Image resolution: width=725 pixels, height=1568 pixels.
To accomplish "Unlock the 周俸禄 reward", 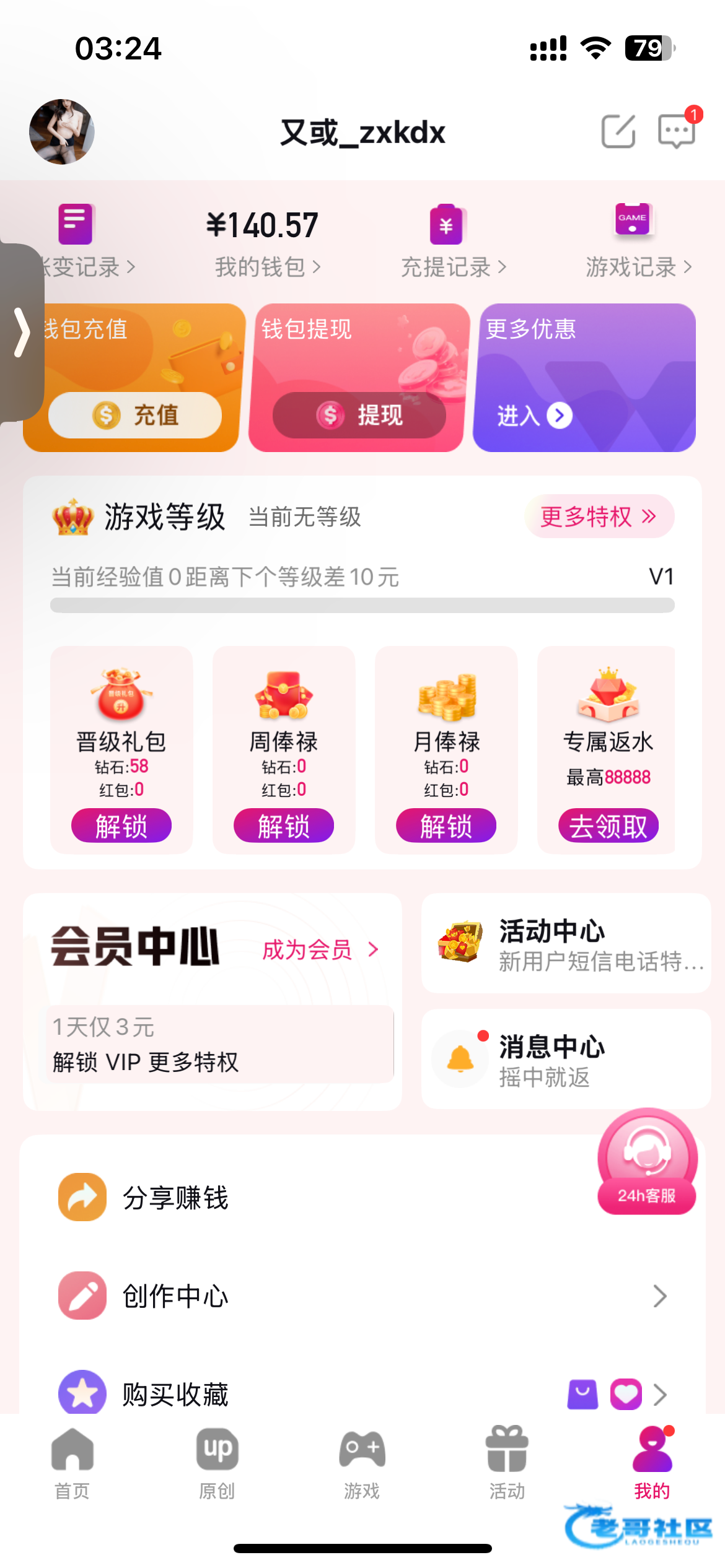I will point(284,825).
